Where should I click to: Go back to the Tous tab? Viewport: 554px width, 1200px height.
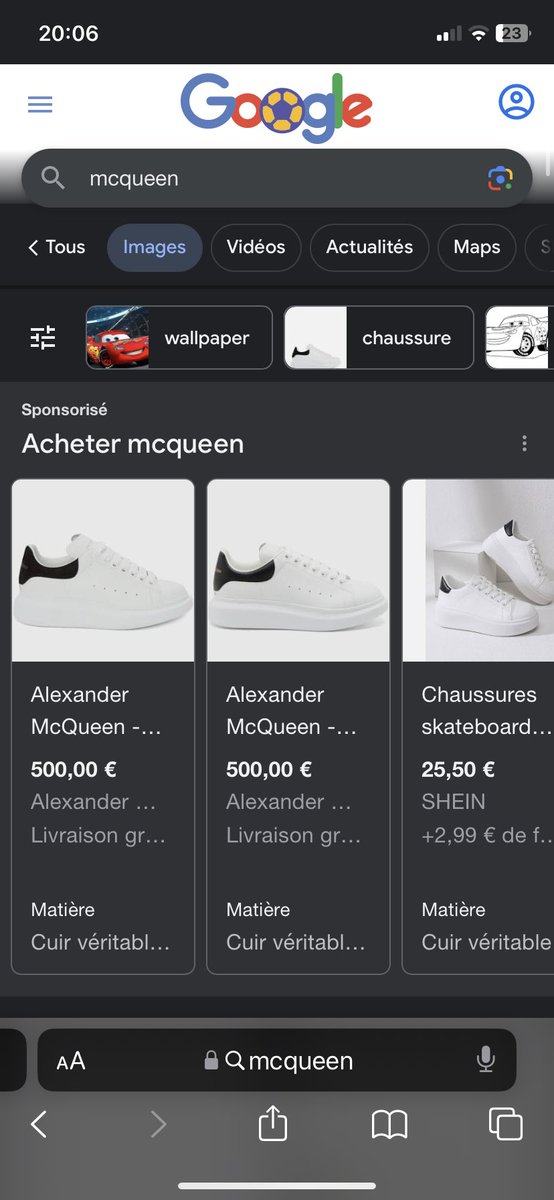(56, 247)
